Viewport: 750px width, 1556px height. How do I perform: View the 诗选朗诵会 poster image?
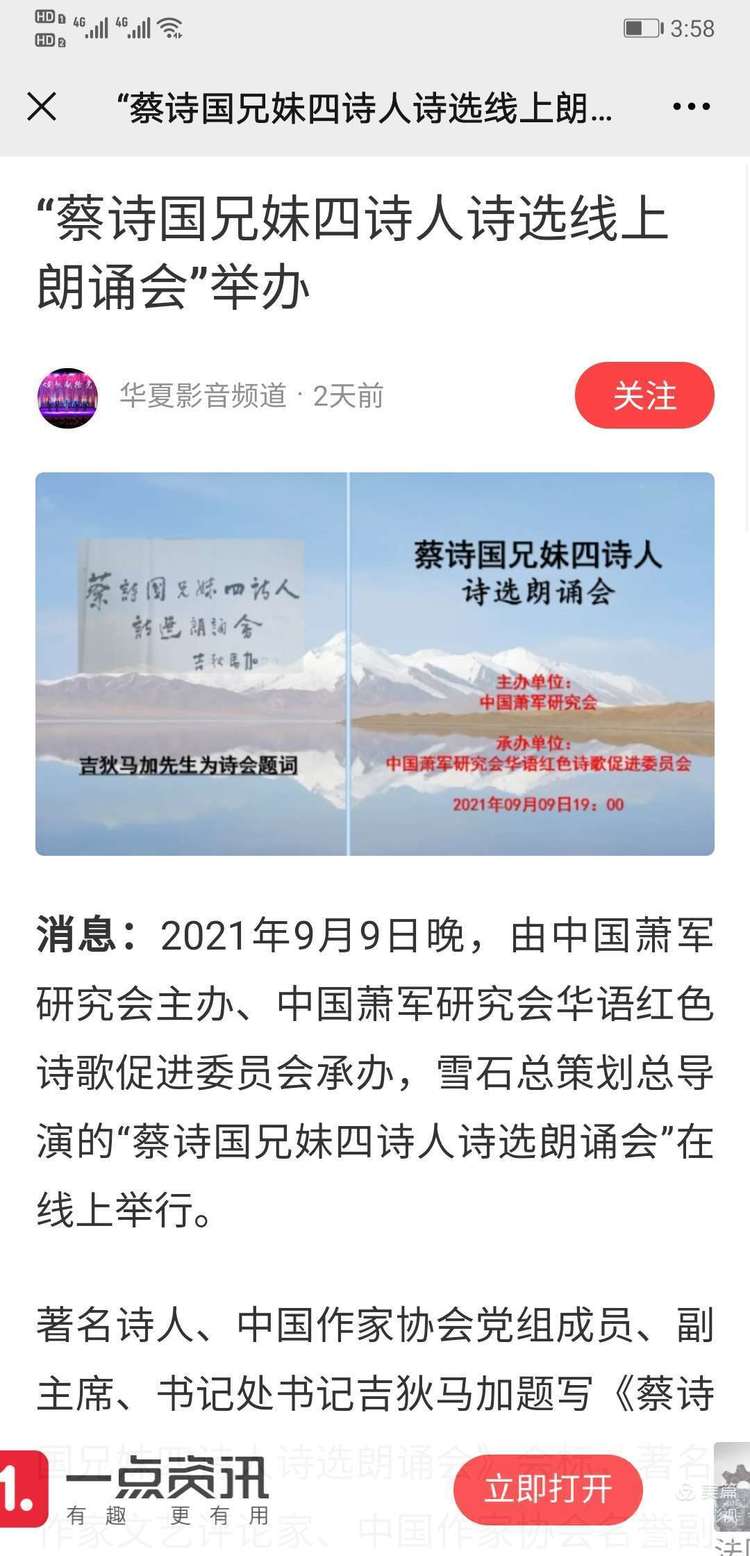click(375, 664)
